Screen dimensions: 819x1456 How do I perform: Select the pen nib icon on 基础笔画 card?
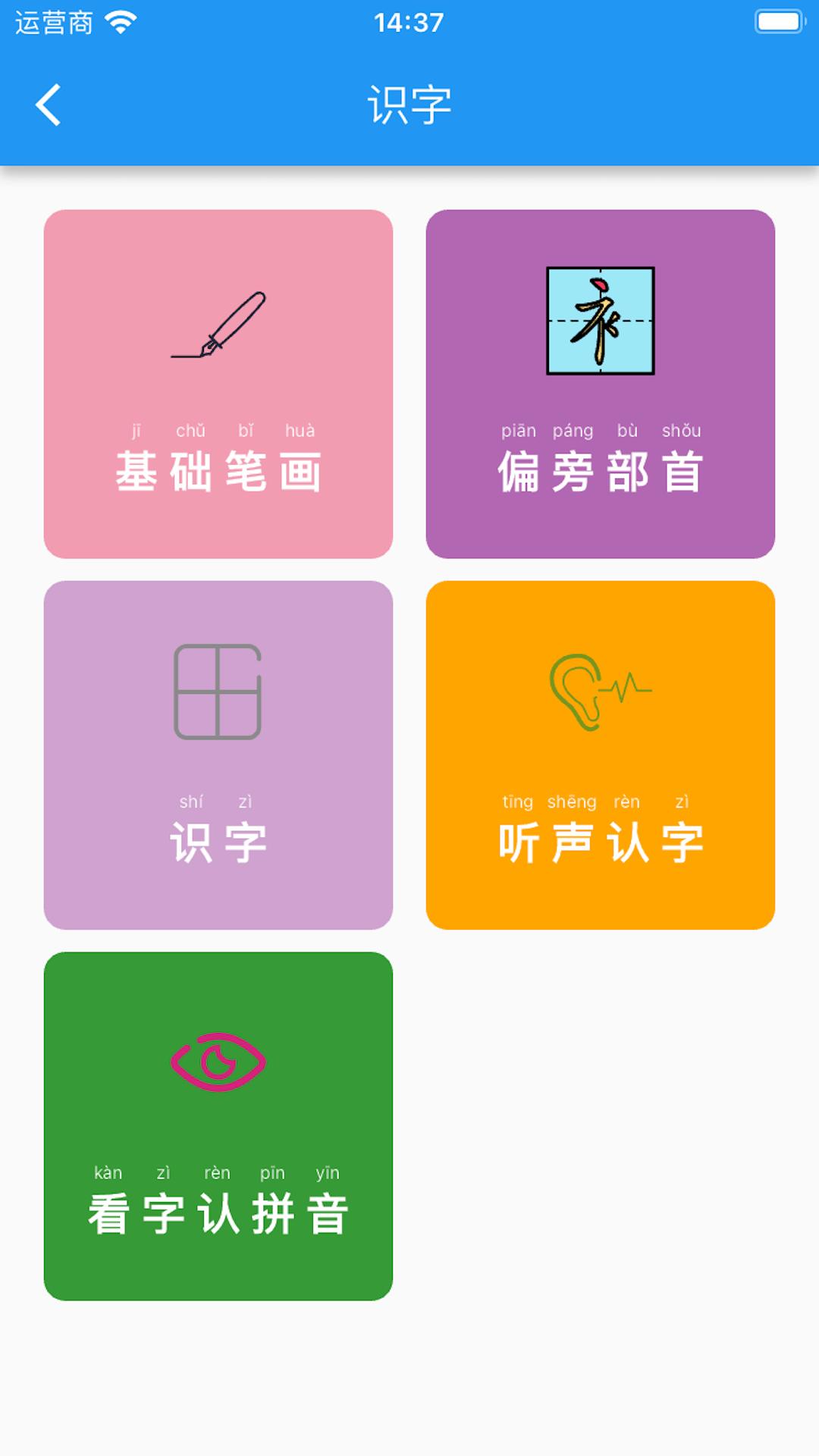[220, 326]
